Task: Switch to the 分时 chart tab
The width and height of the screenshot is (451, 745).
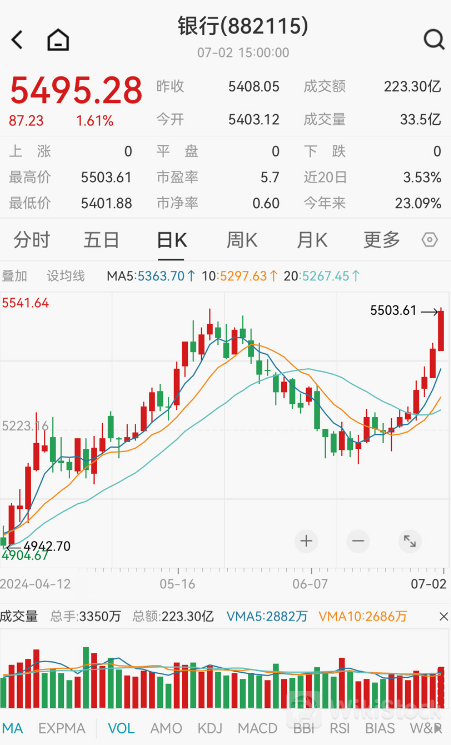Action: [x=31, y=240]
